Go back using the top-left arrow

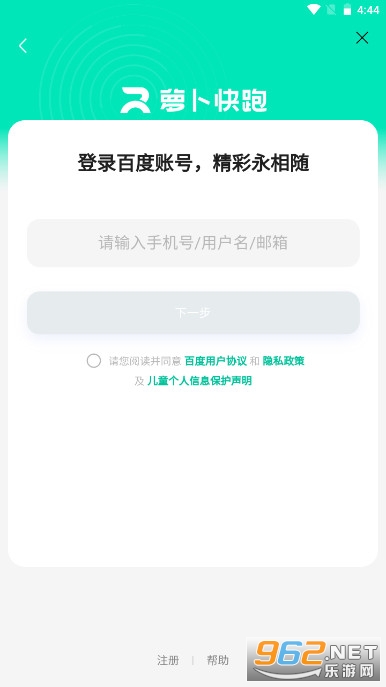(x=23, y=46)
